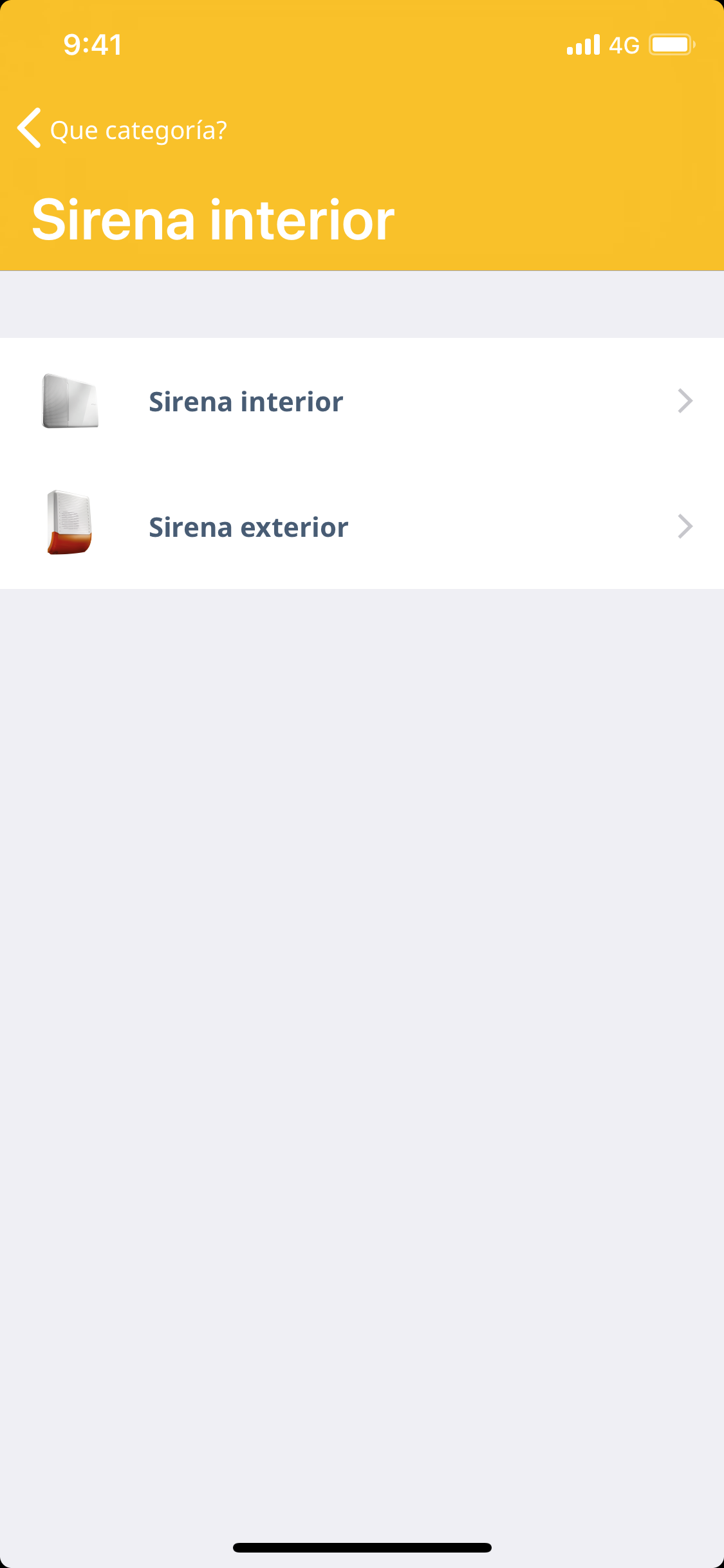The width and height of the screenshot is (724, 1568).
Task: Go back to Que categoría?
Action: click(122, 129)
